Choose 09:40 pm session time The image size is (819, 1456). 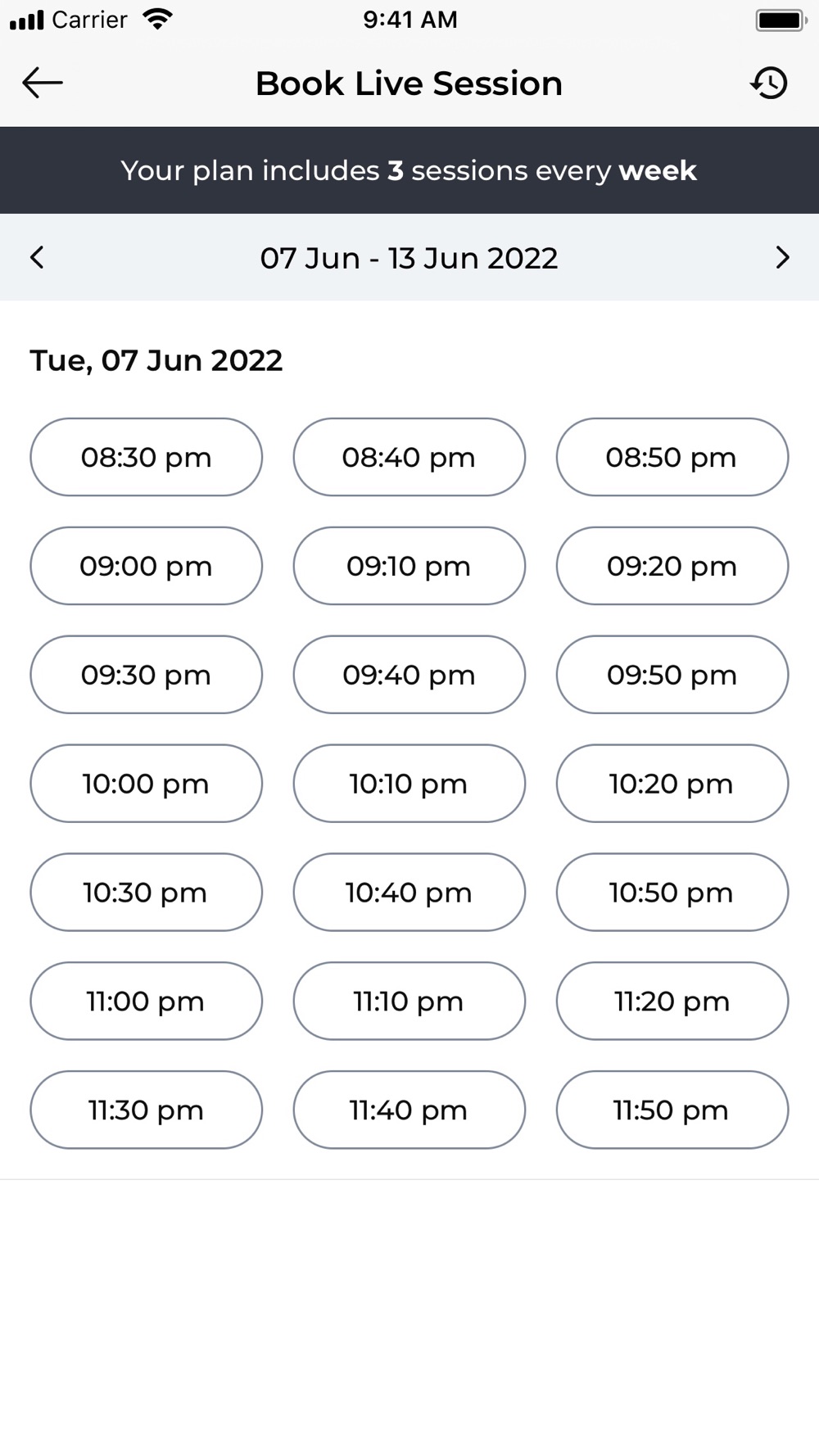pos(409,675)
